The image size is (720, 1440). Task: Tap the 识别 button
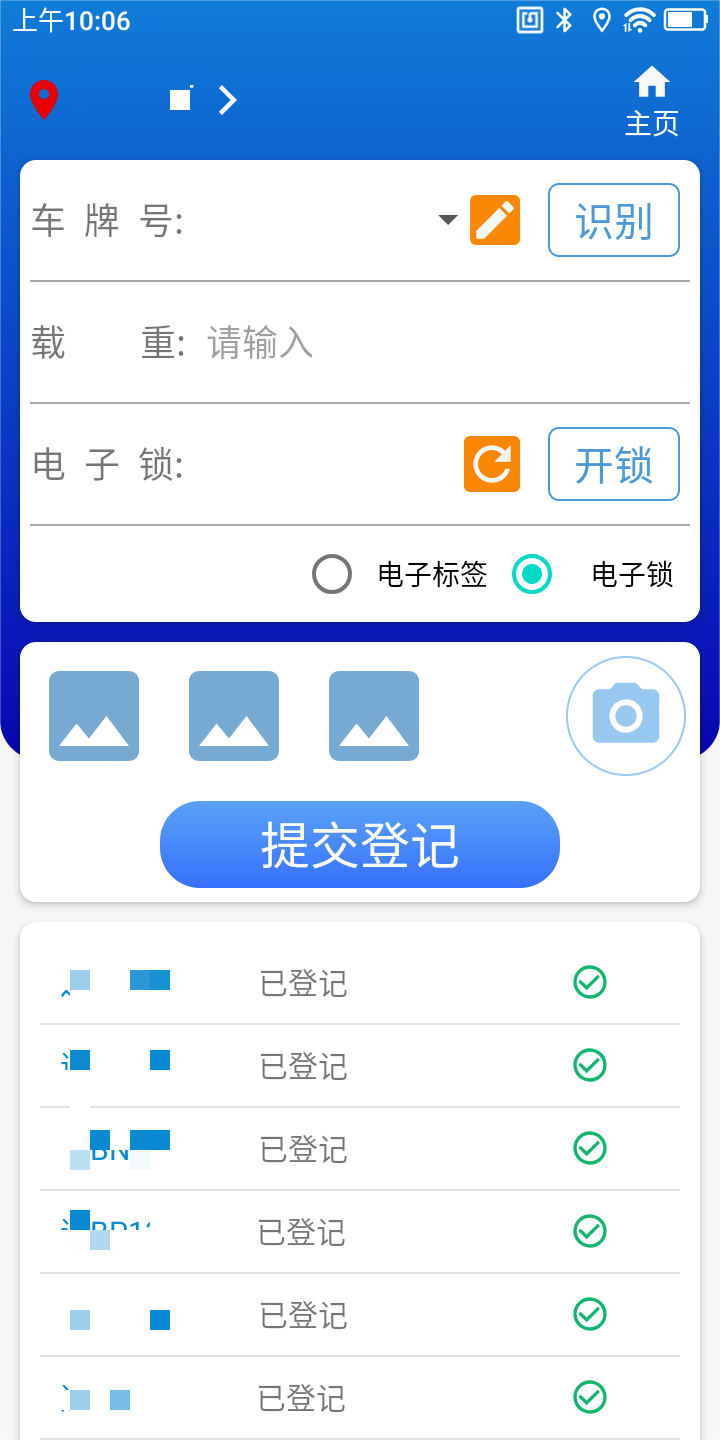click(613, 220)
